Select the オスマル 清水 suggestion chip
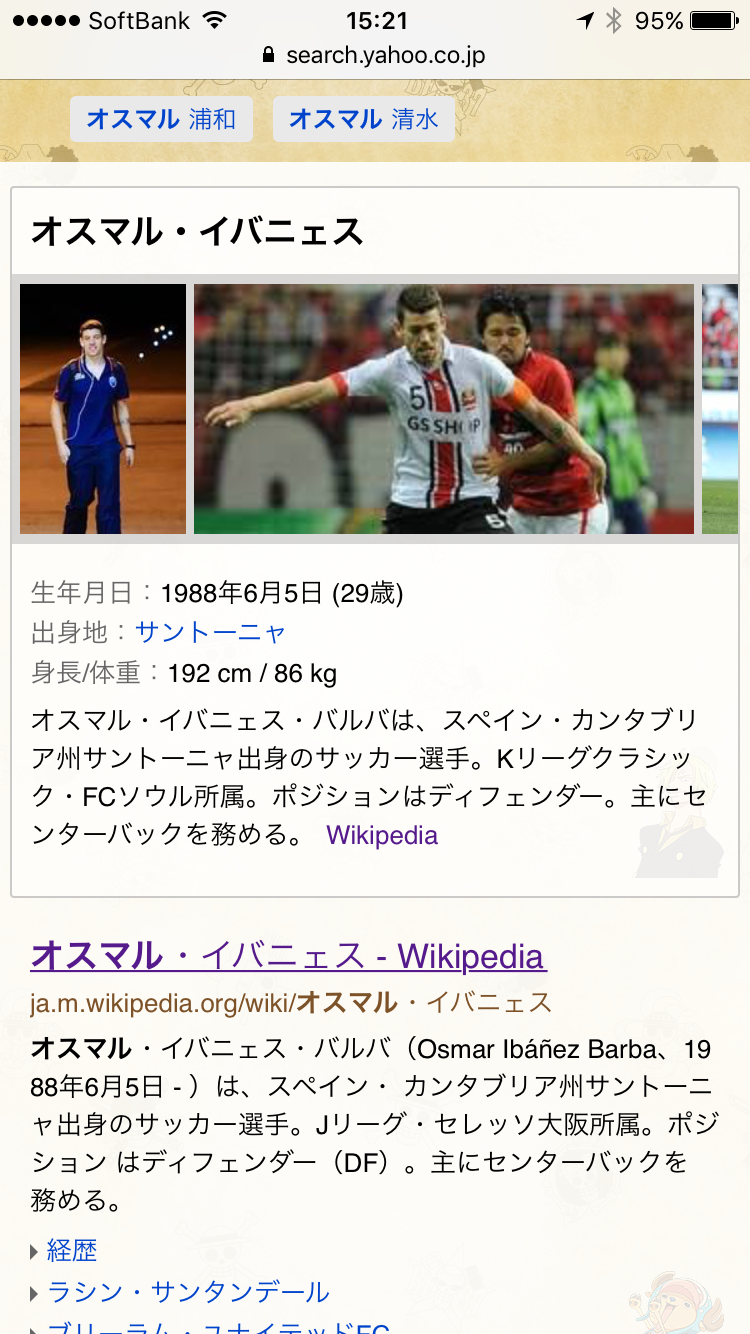The width and height of the screenshot is (750, 1334). 364,119
